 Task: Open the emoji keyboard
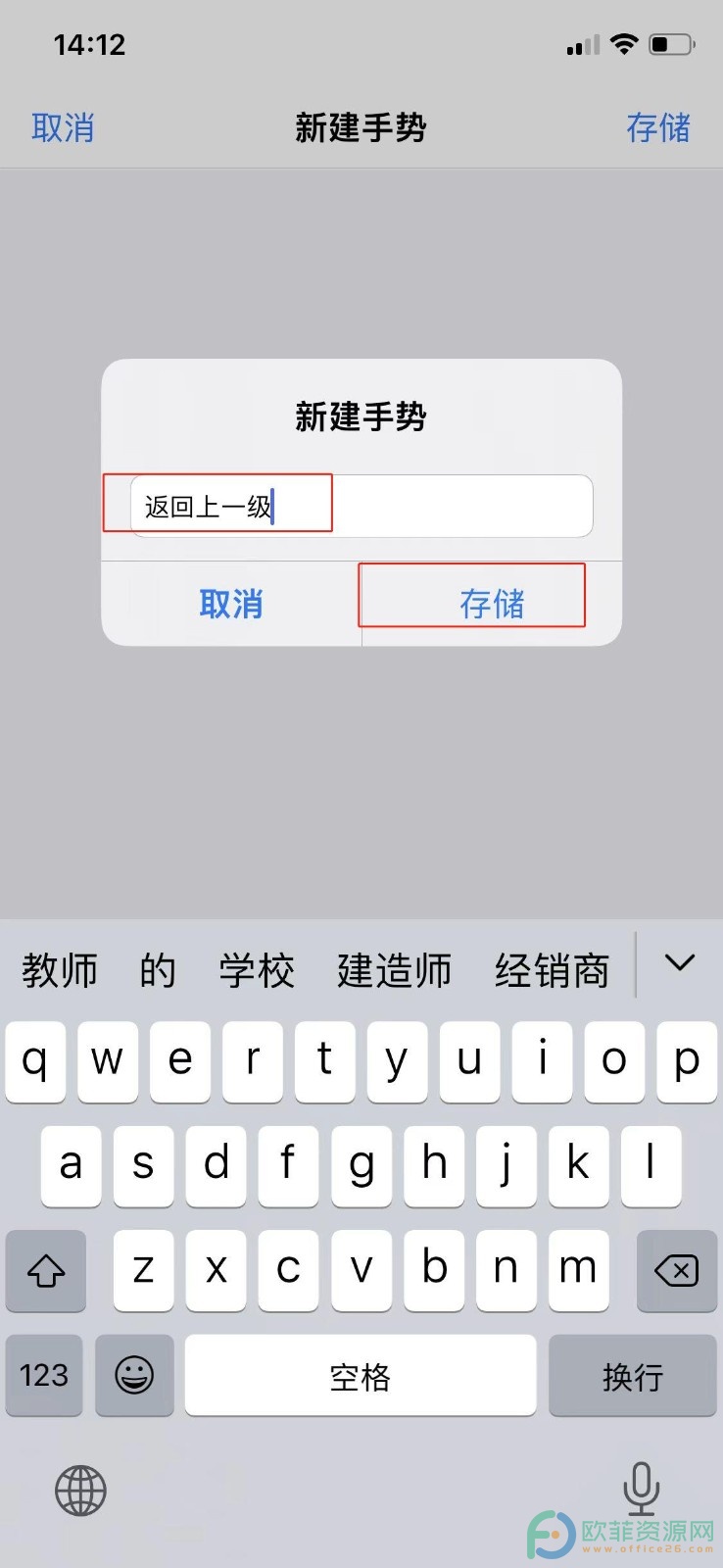pyautogui.click(x=134, y=1375)
